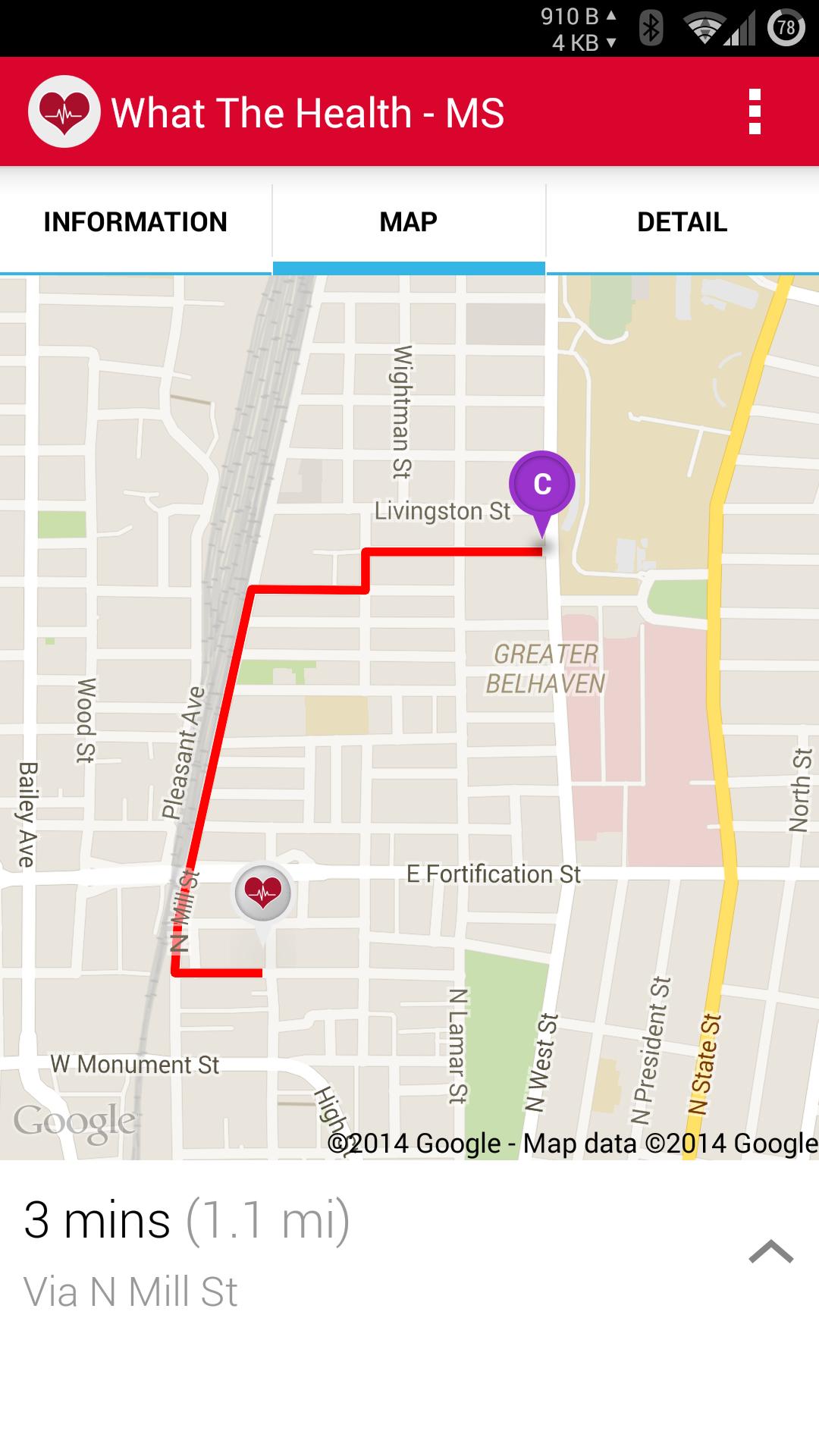Image resolution: width=819 pixels, height=1456 pixels.
Task: Tap the heart marker on the map
Action: 263,893
